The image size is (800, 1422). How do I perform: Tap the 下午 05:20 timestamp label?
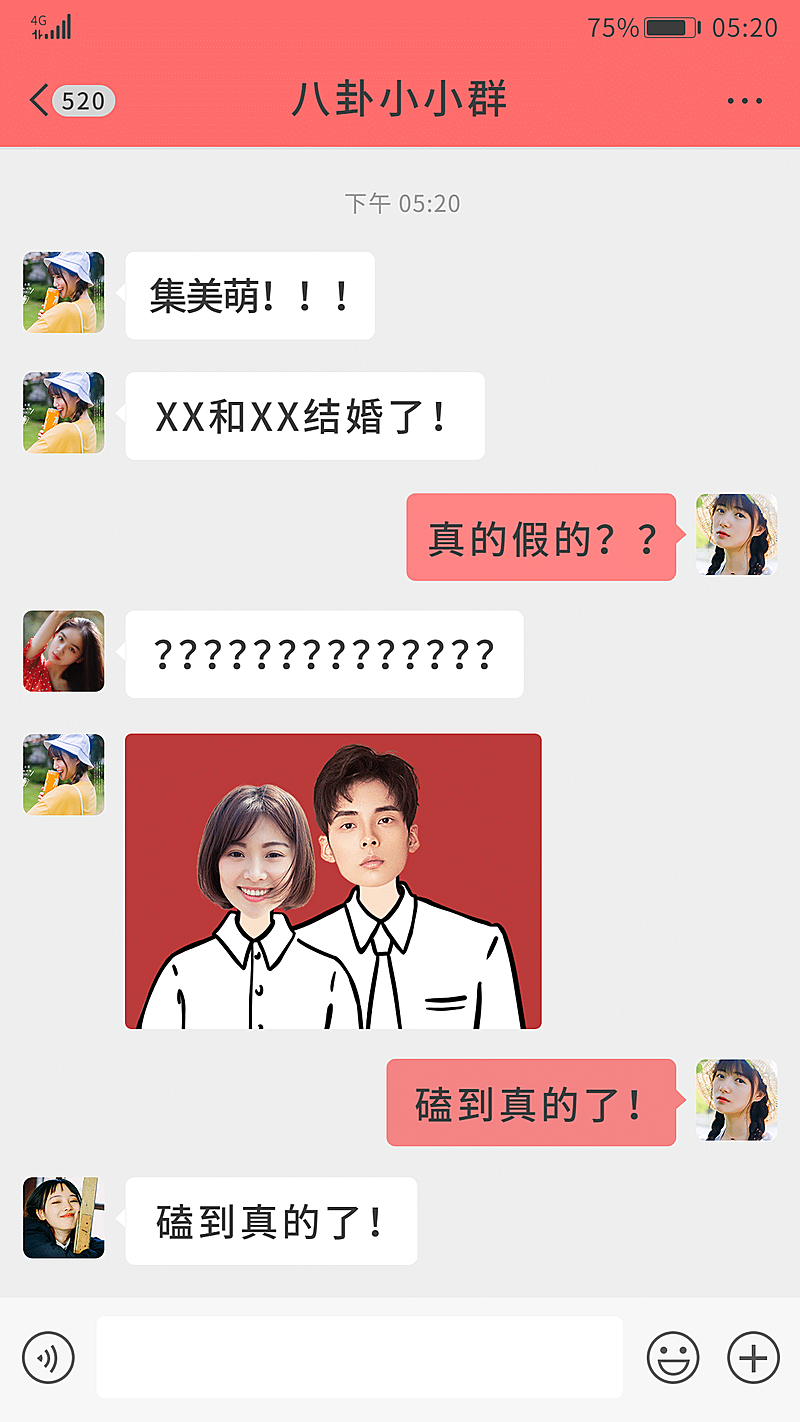[400, 204]
